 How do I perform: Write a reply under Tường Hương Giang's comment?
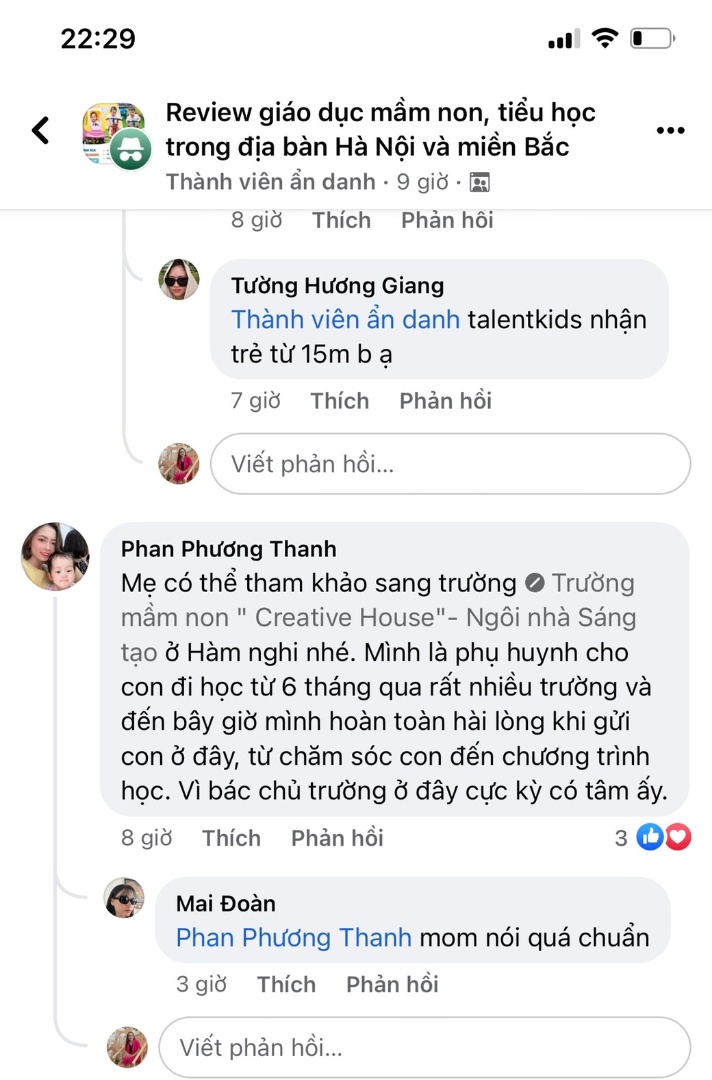point(450,464)
